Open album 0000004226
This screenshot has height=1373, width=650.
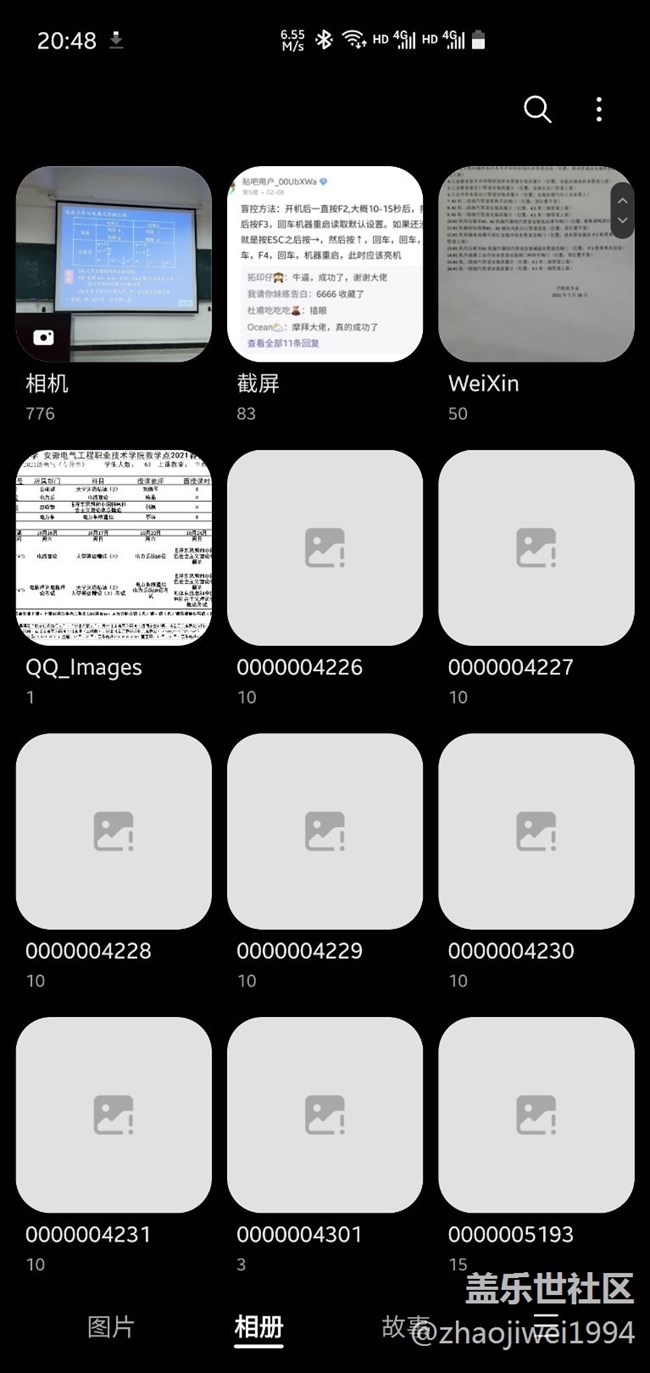[325, 548]
